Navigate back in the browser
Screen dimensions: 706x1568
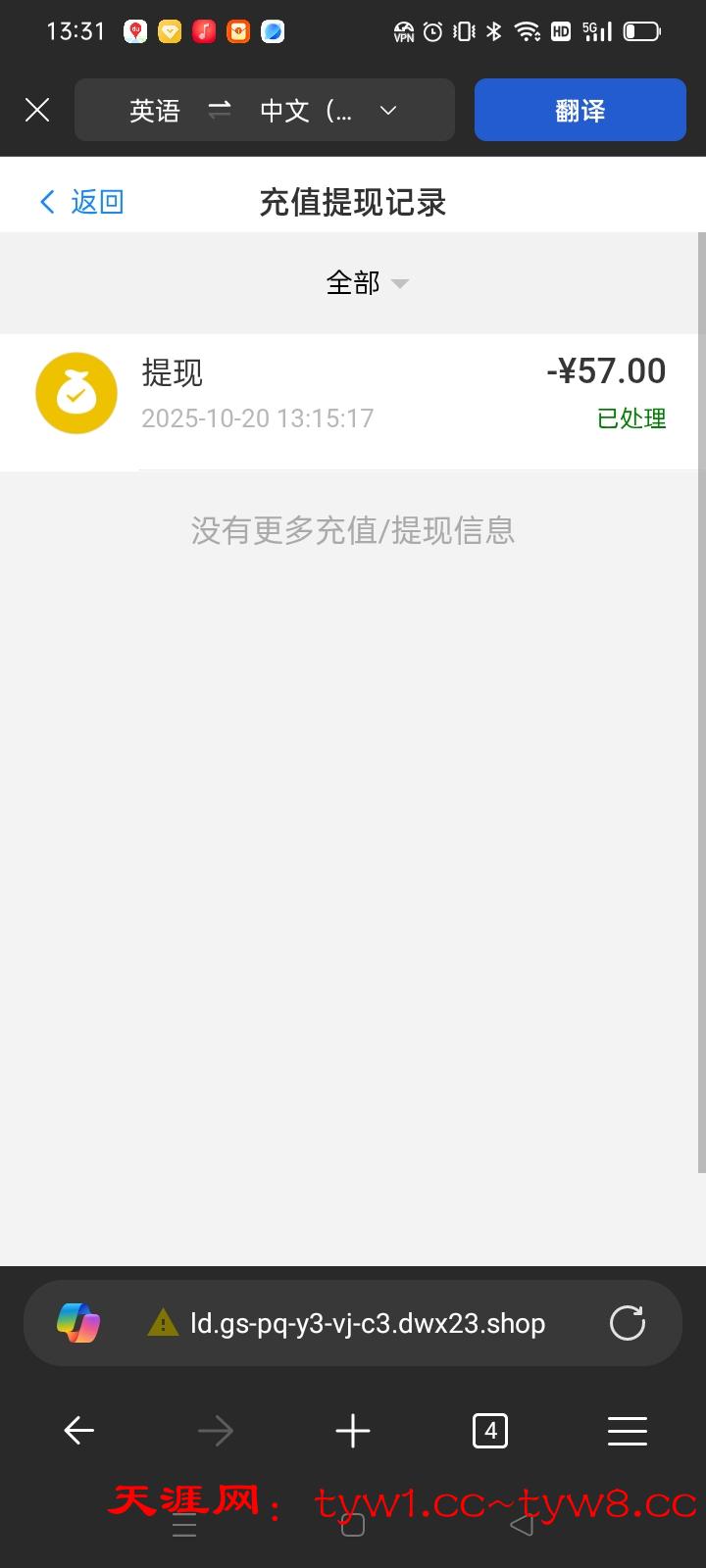(78, 1431)
